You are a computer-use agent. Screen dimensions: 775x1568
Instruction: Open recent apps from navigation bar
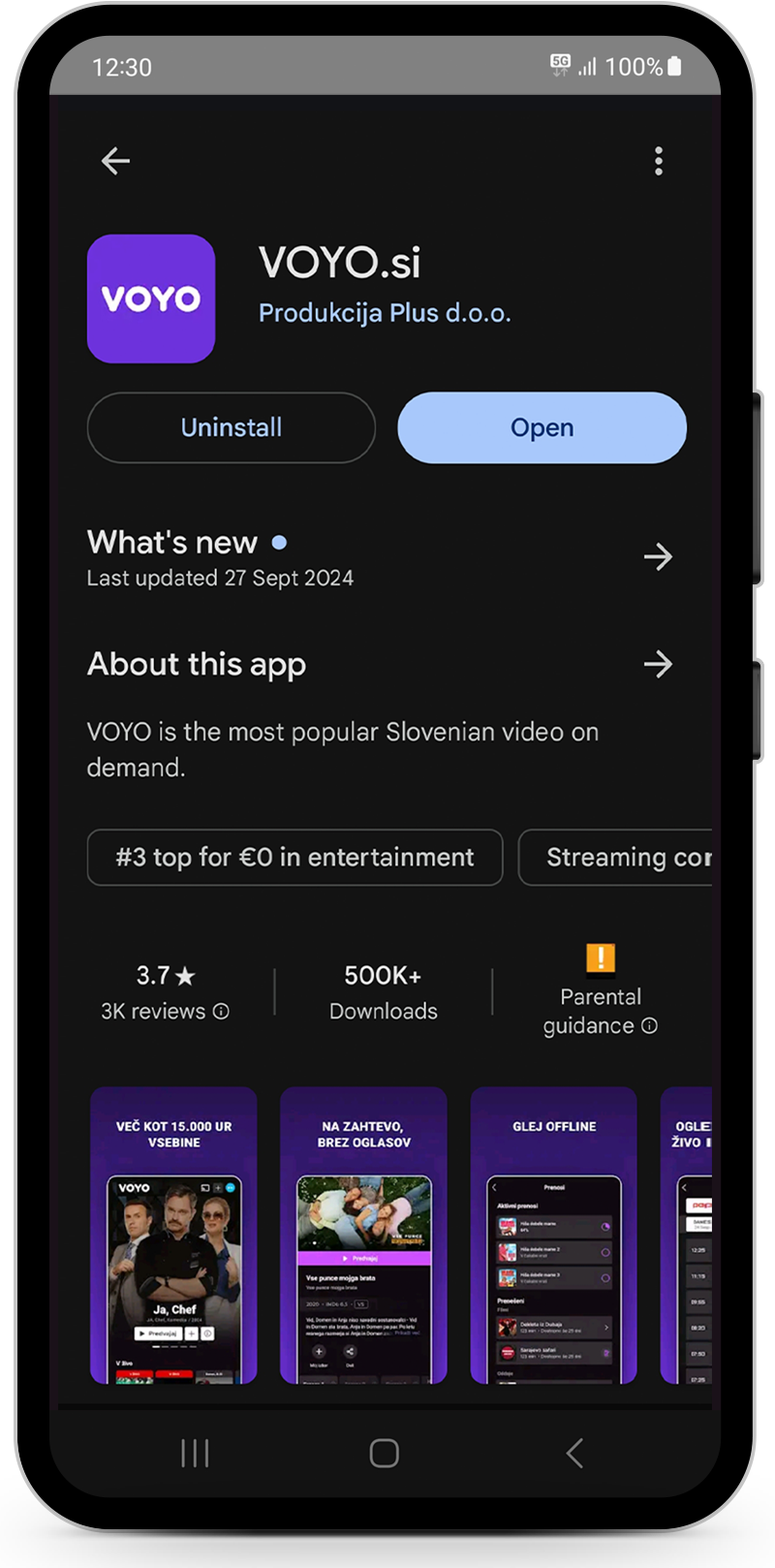[x=195, y=1453]
